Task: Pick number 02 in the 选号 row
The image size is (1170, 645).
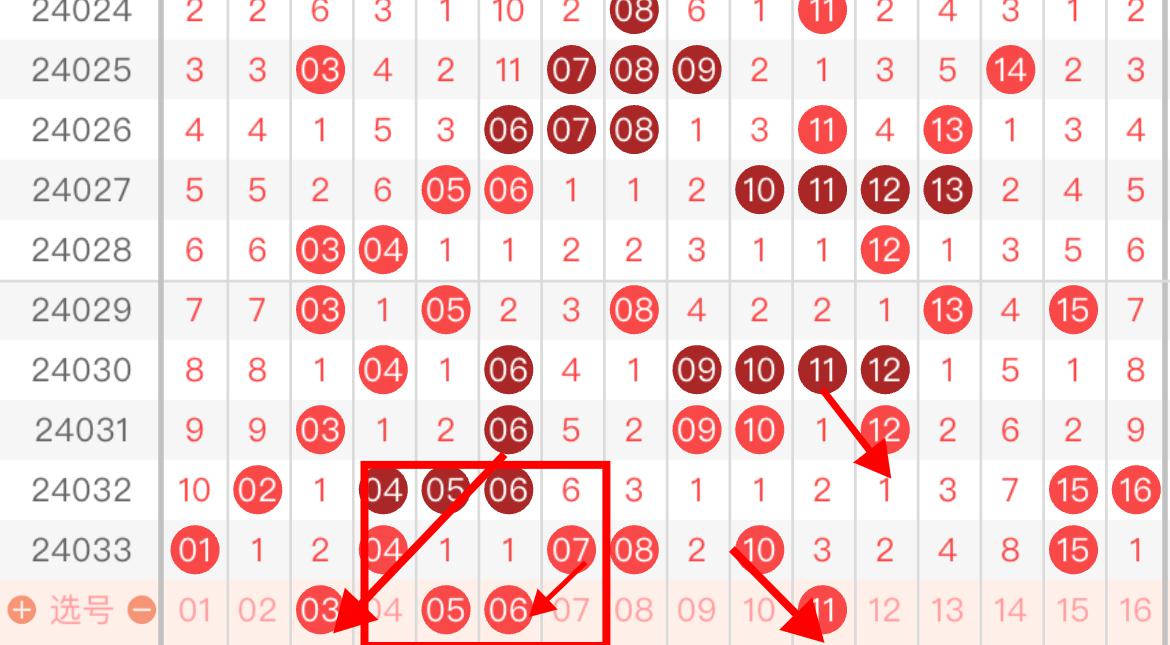Action: click(258, 610)
